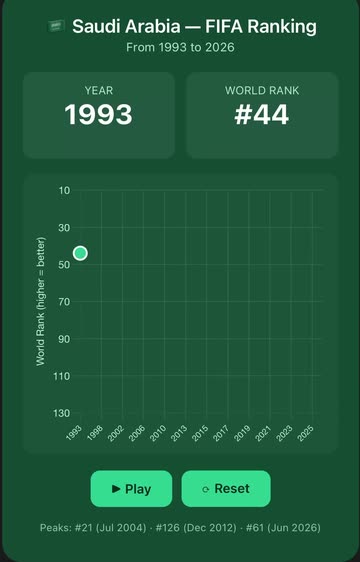Reset the ranking chart
The width and height of the screenshot is (360, 562).
pyautogui.click(x=226, y=489)
